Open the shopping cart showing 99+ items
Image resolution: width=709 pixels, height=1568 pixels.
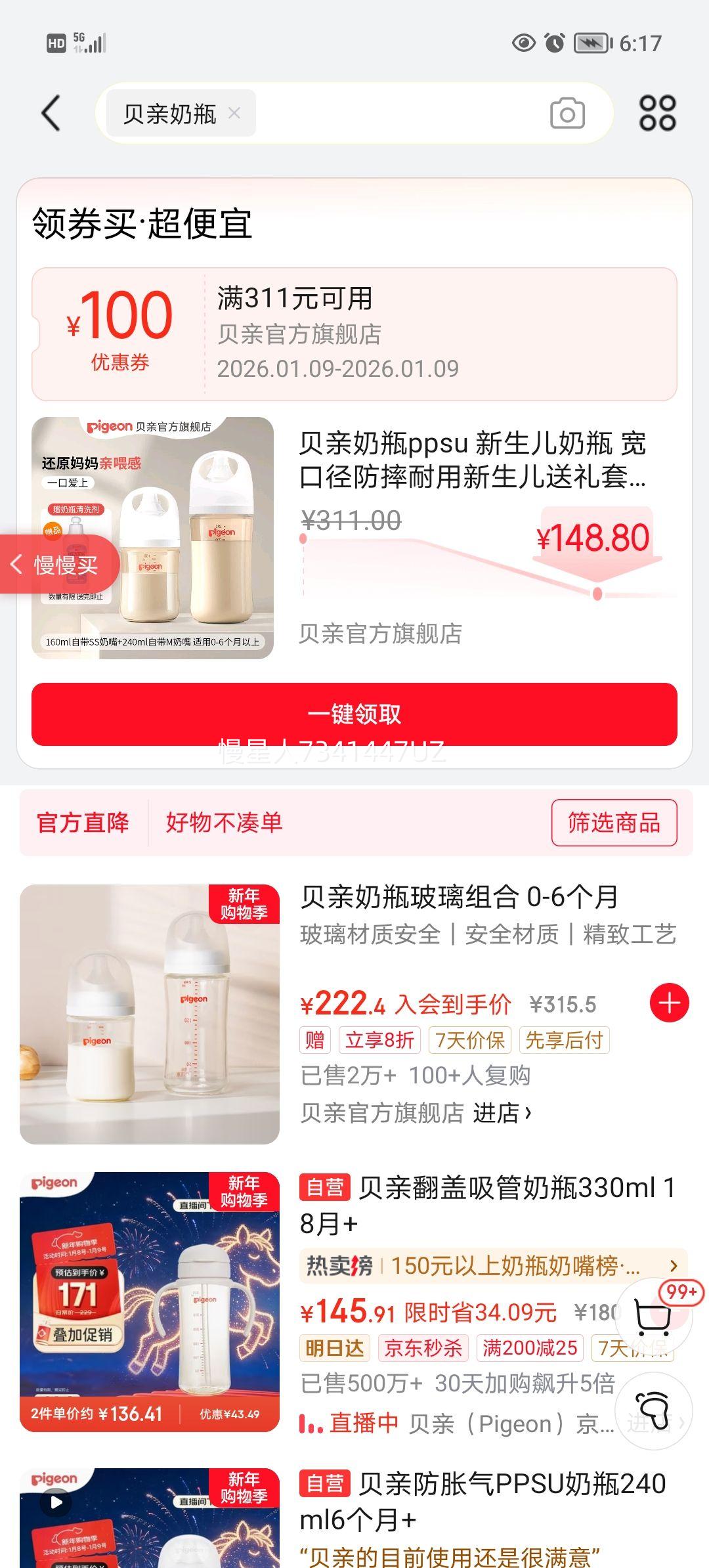[653, 1320]
